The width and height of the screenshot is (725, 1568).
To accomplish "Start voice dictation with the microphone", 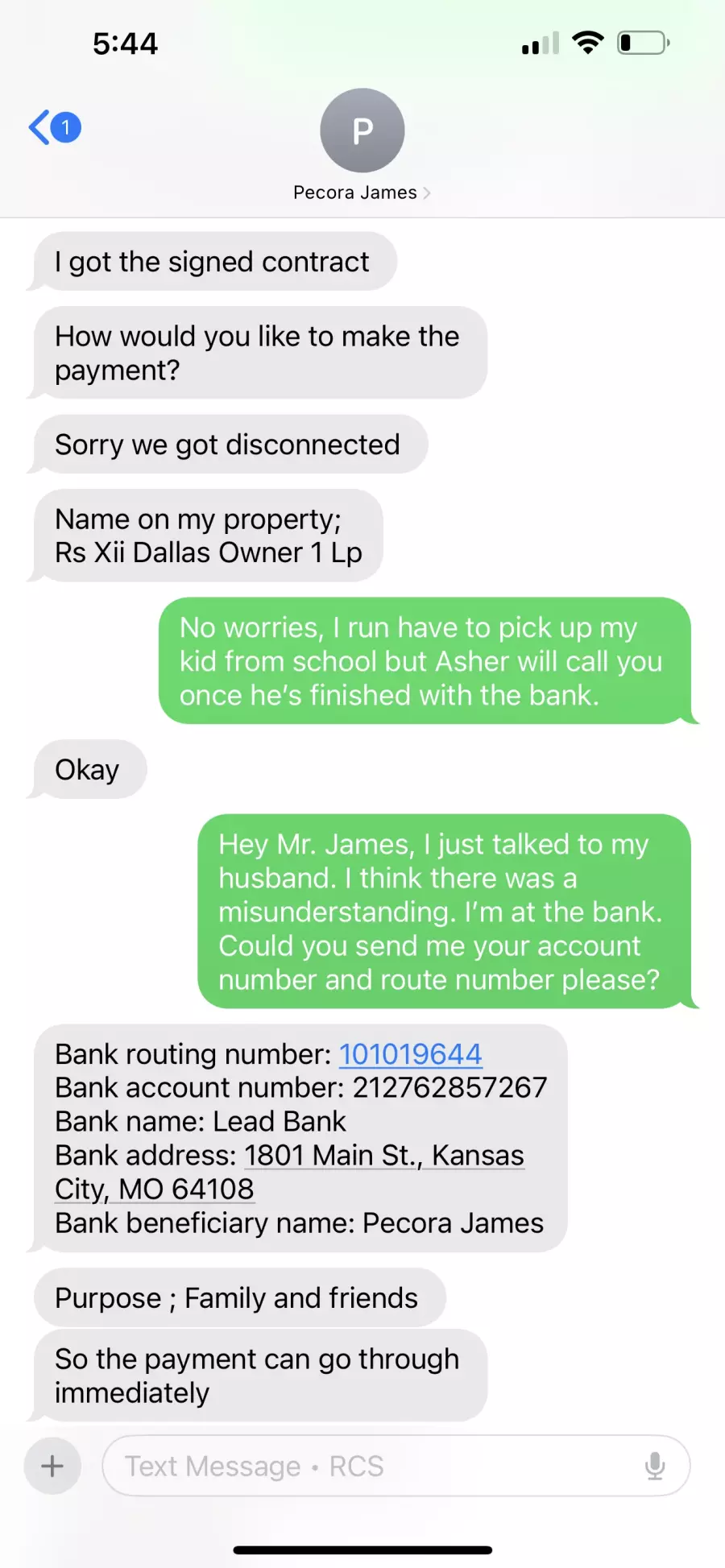I will point(655,1466).
